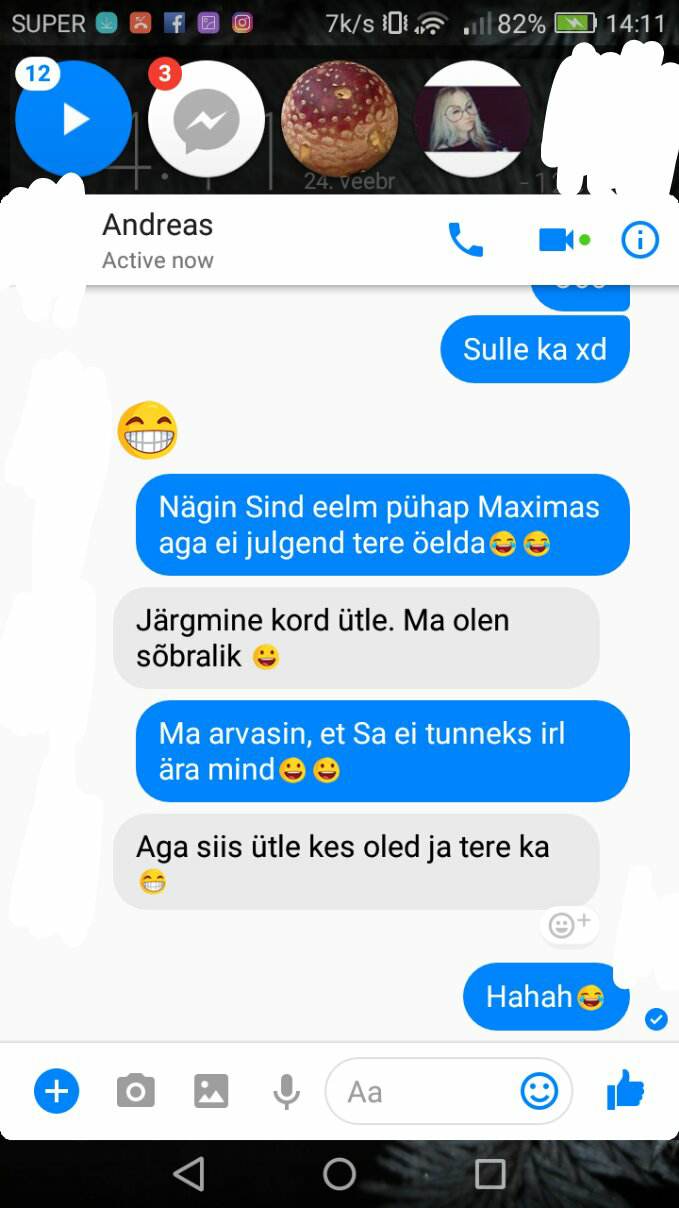Screen dimensions: 679x1208
Task: Go to the home screen
Action: tap(339, 1173)
